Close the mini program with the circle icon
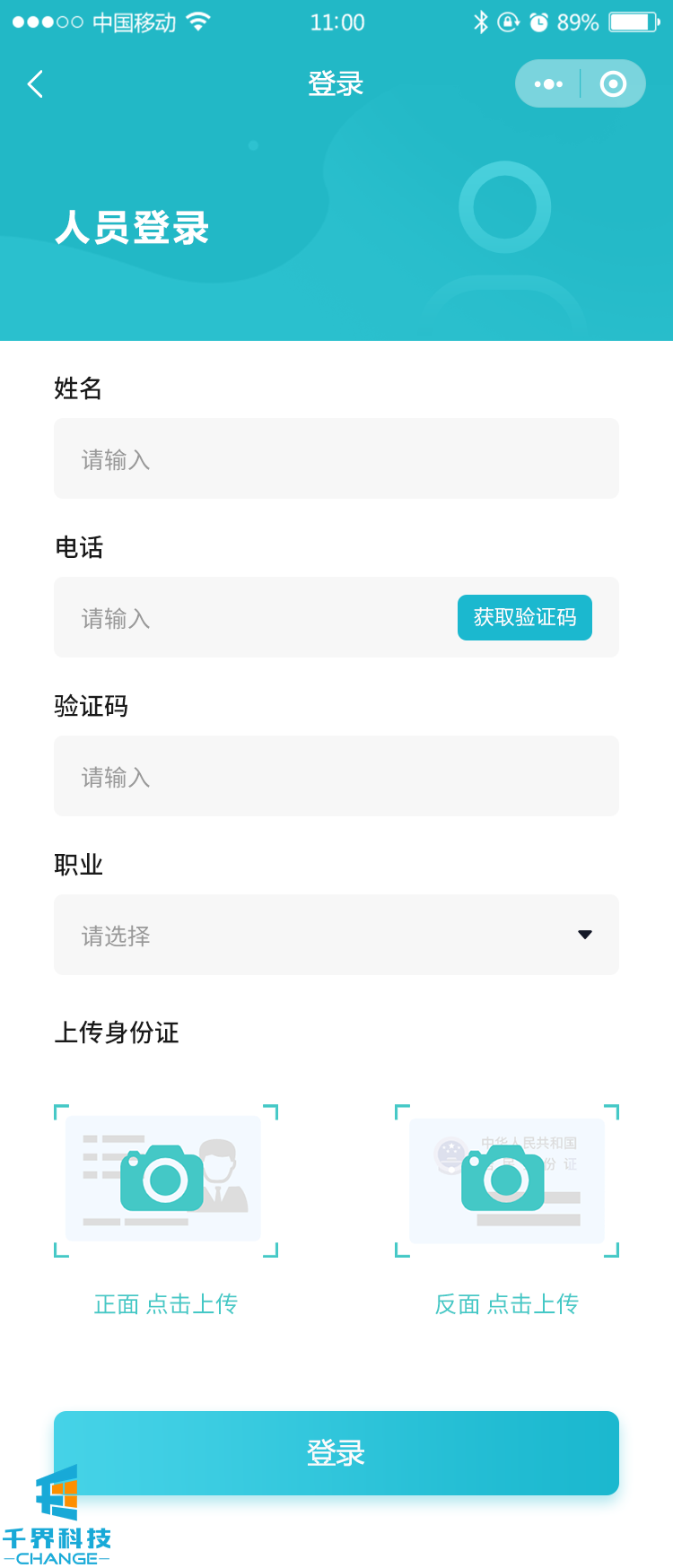This screenshot has height=1568, width=673. pyautogui.click(x=613, y=84)
